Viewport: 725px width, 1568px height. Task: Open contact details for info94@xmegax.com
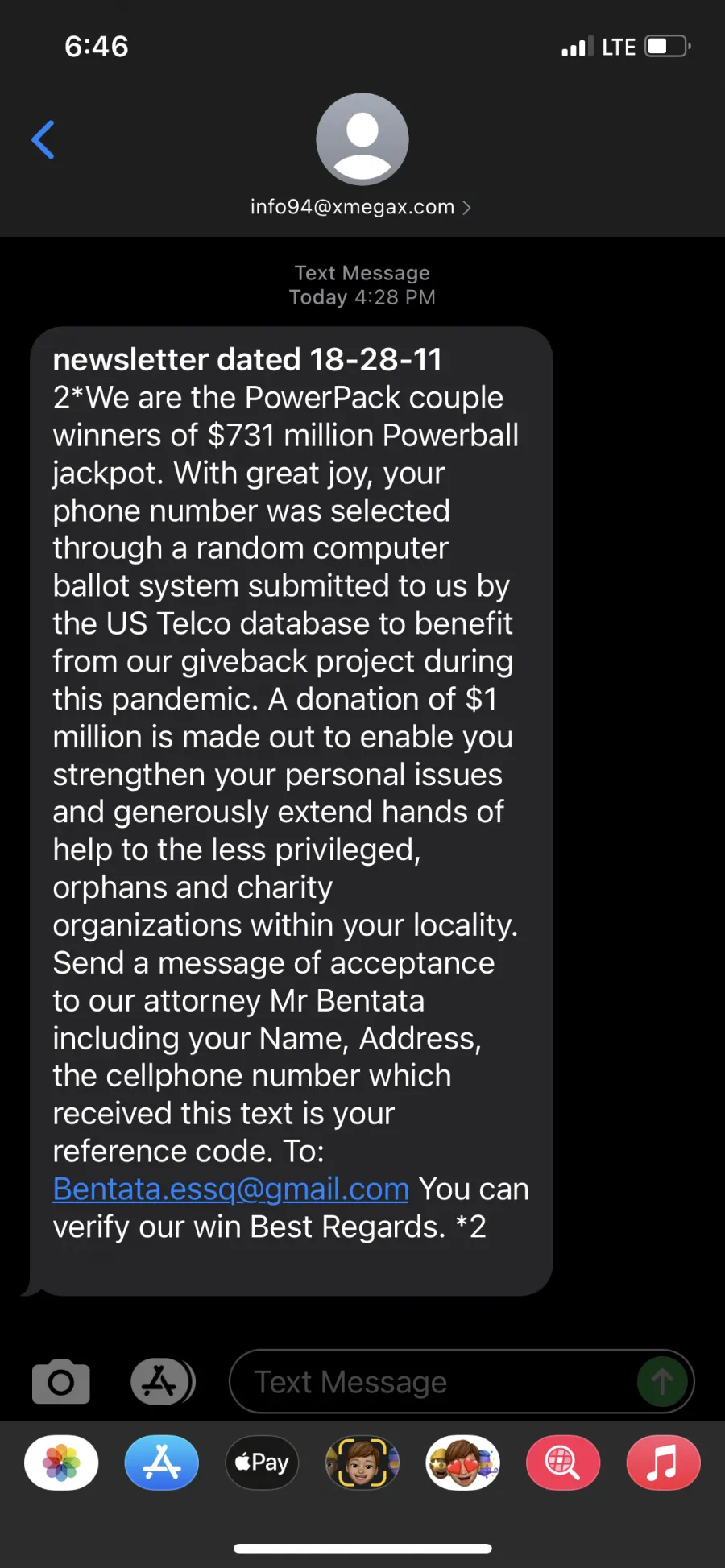click(x=362, y=207)
